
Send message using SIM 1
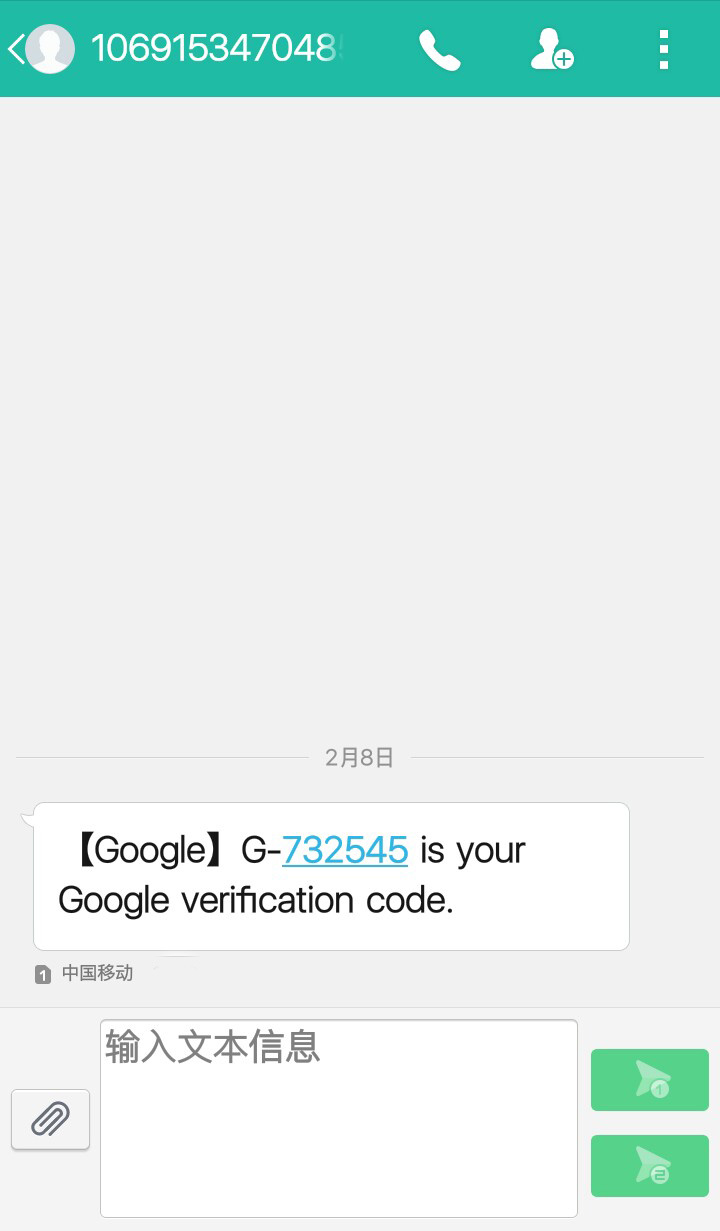(650, 1080)
